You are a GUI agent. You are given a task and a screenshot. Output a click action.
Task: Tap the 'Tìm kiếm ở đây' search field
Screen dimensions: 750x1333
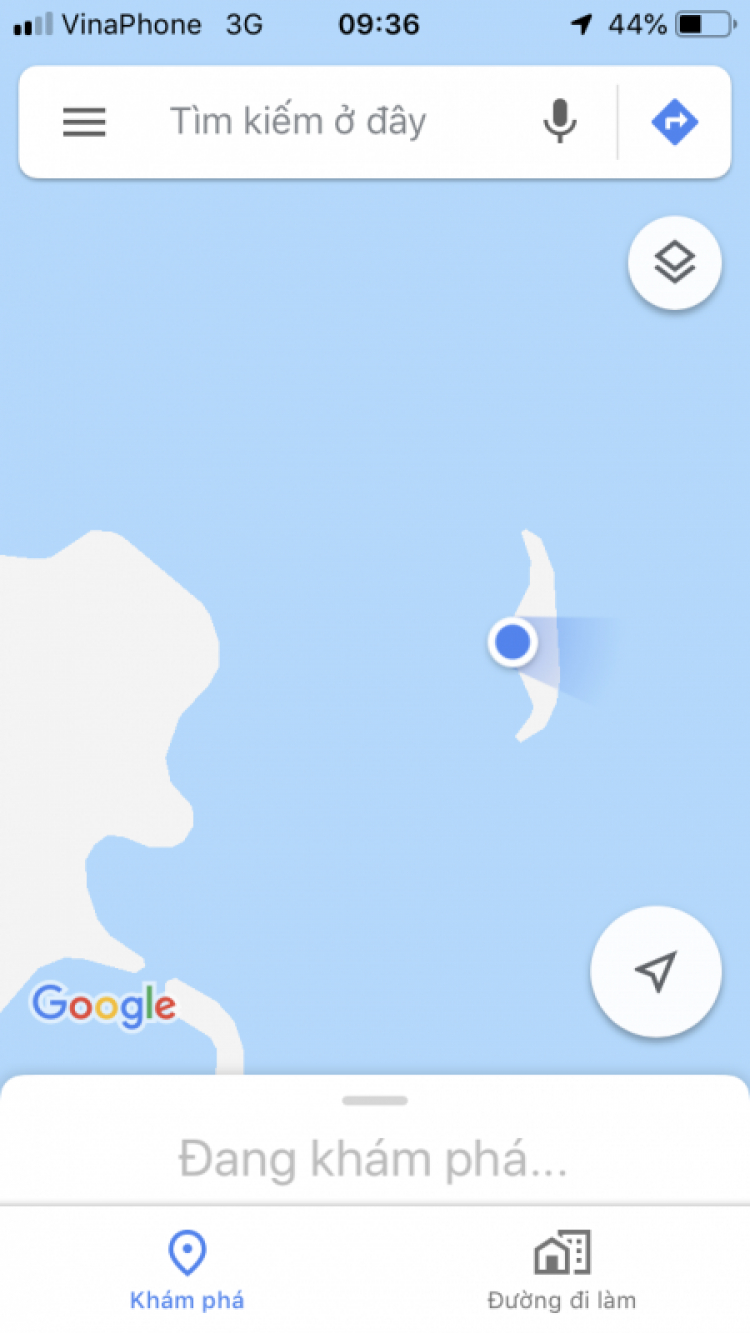(x=298, y=122)
